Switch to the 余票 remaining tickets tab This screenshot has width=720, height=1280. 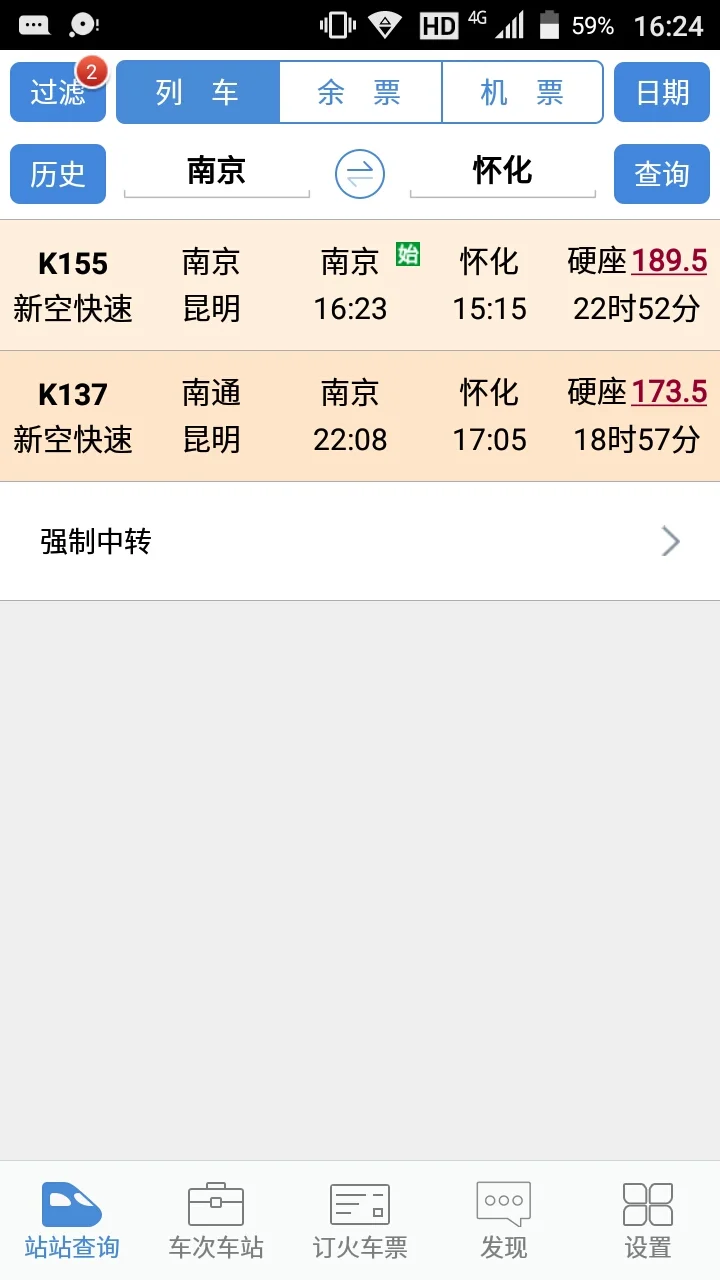click(360, 91)
